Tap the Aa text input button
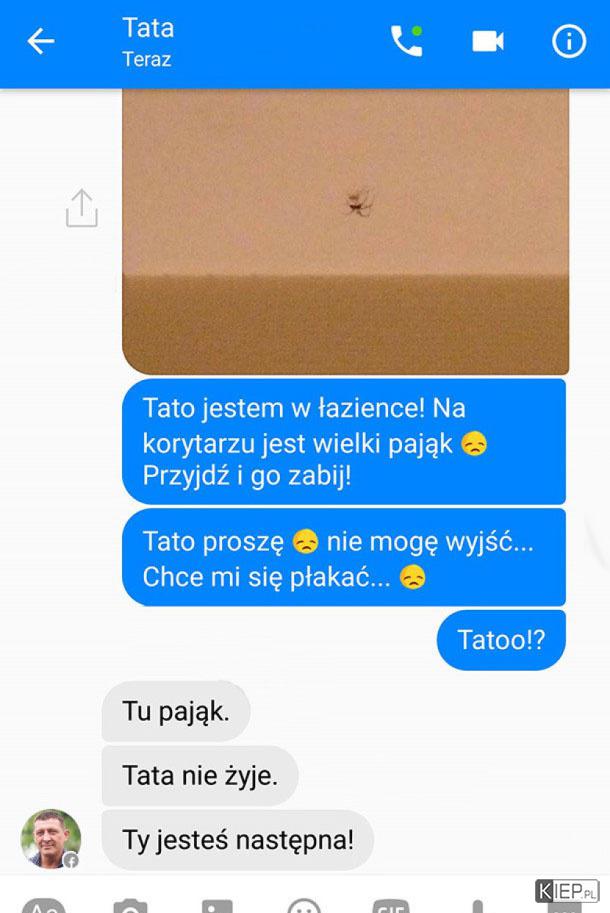 (x=43, y=906)
